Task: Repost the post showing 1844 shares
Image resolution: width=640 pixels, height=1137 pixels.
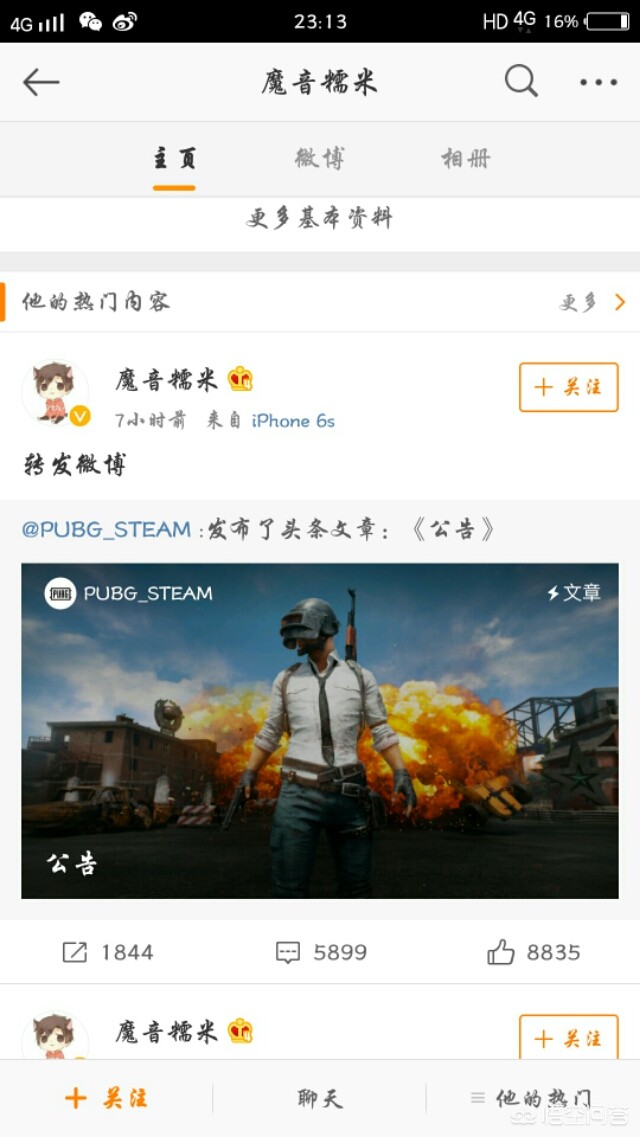Action: [108, 952]
